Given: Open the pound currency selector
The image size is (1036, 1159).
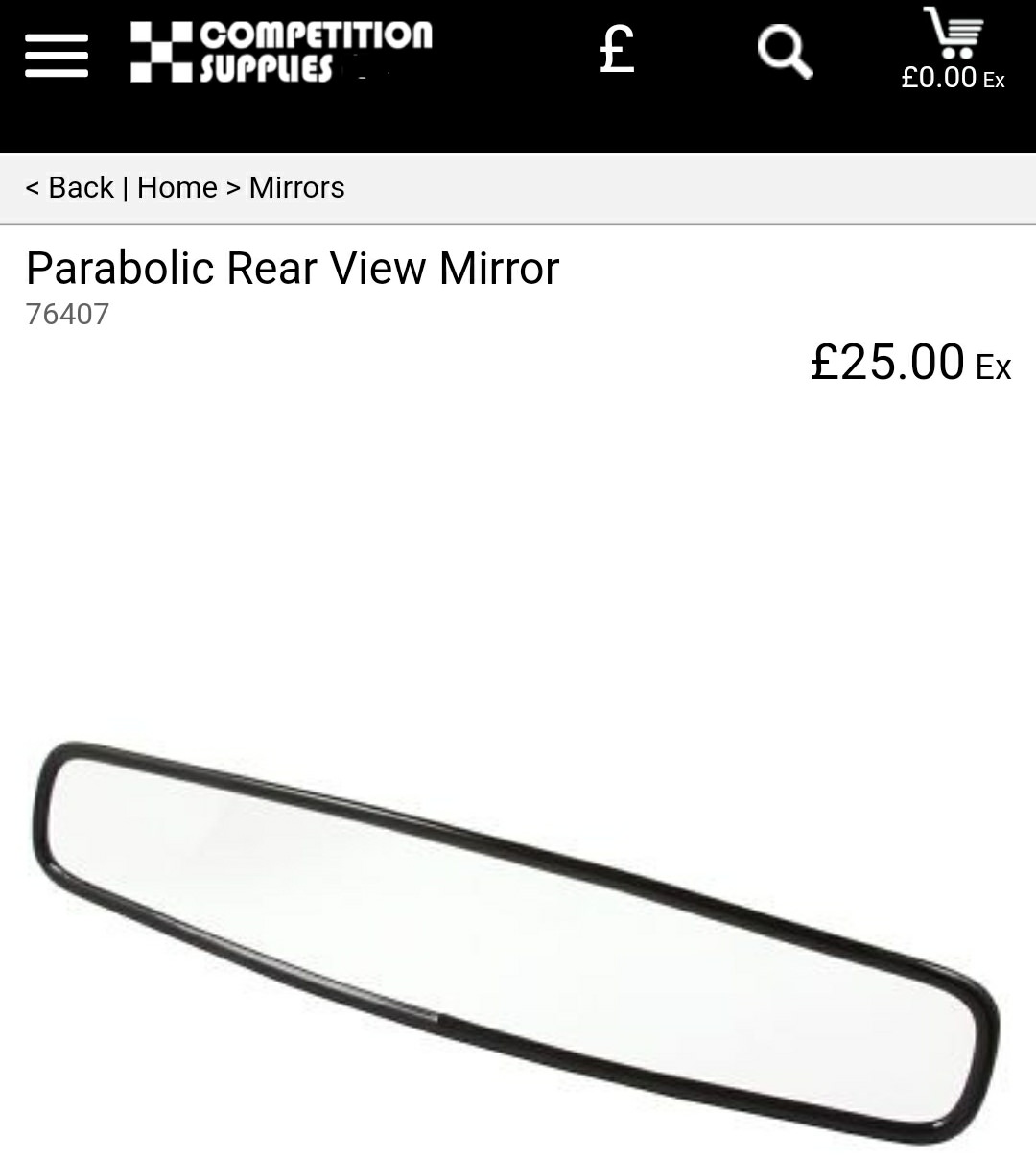Looking at the screenshot, I should point(617,50).
